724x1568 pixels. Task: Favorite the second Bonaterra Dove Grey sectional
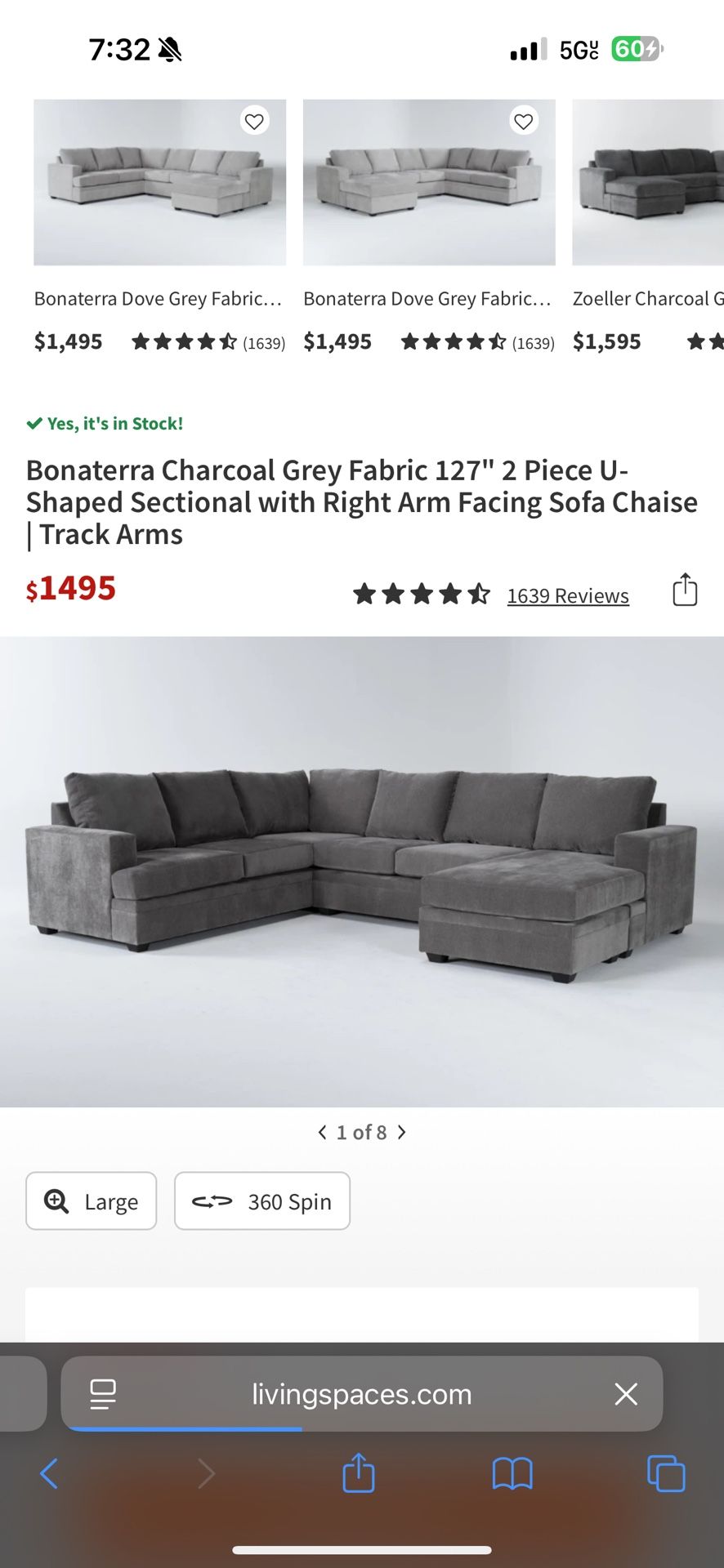(523, 121)
